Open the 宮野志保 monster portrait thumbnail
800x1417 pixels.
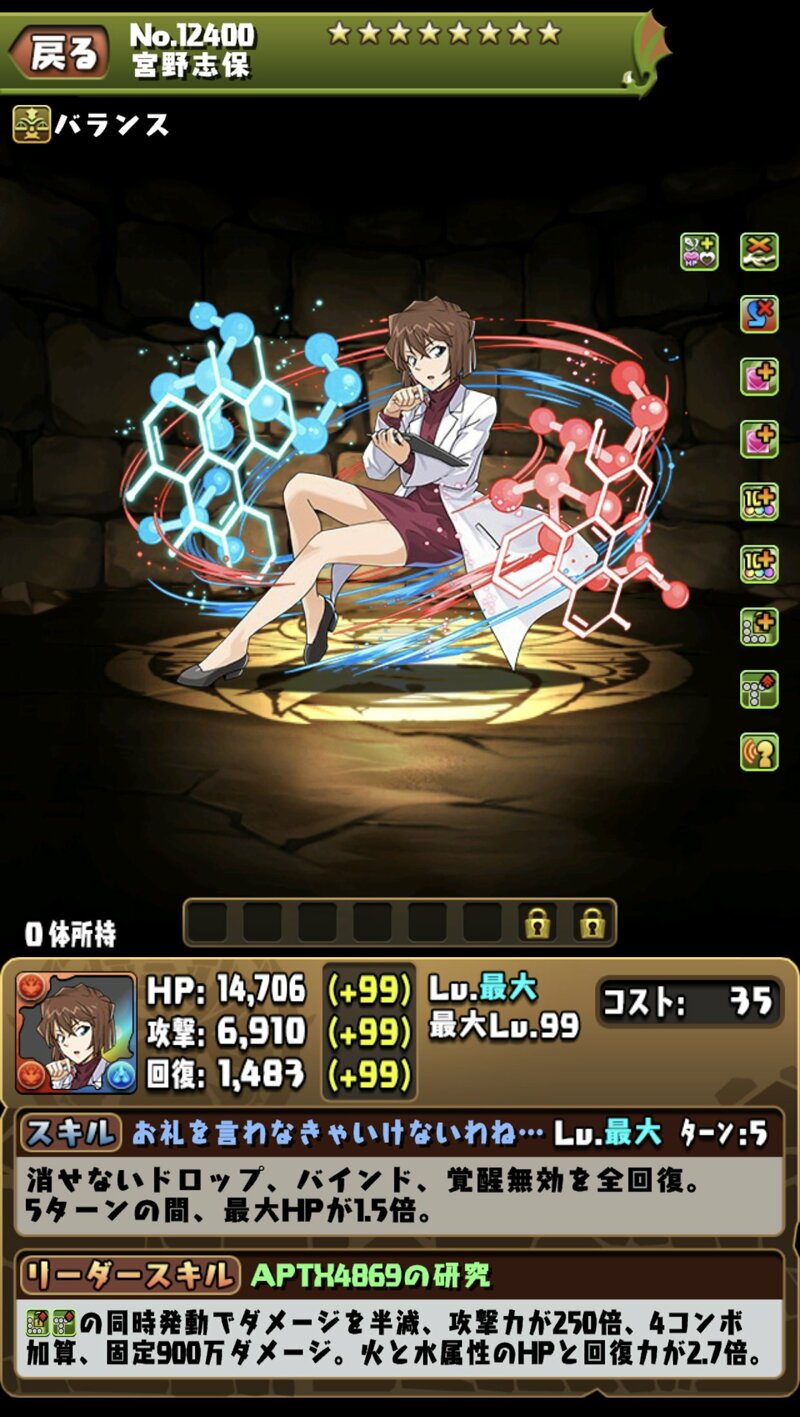click(76, 1032)
